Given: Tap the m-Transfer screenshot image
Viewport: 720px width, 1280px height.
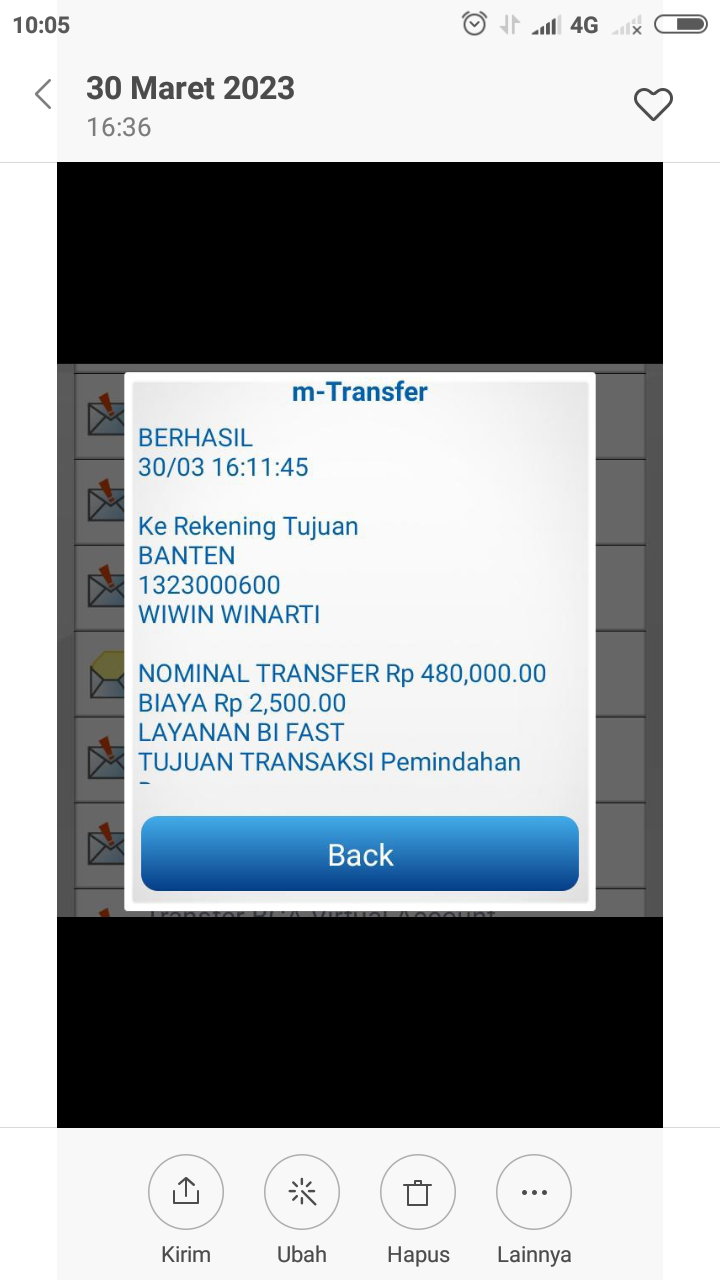Looking at the screenshot, I should (360, 640).
